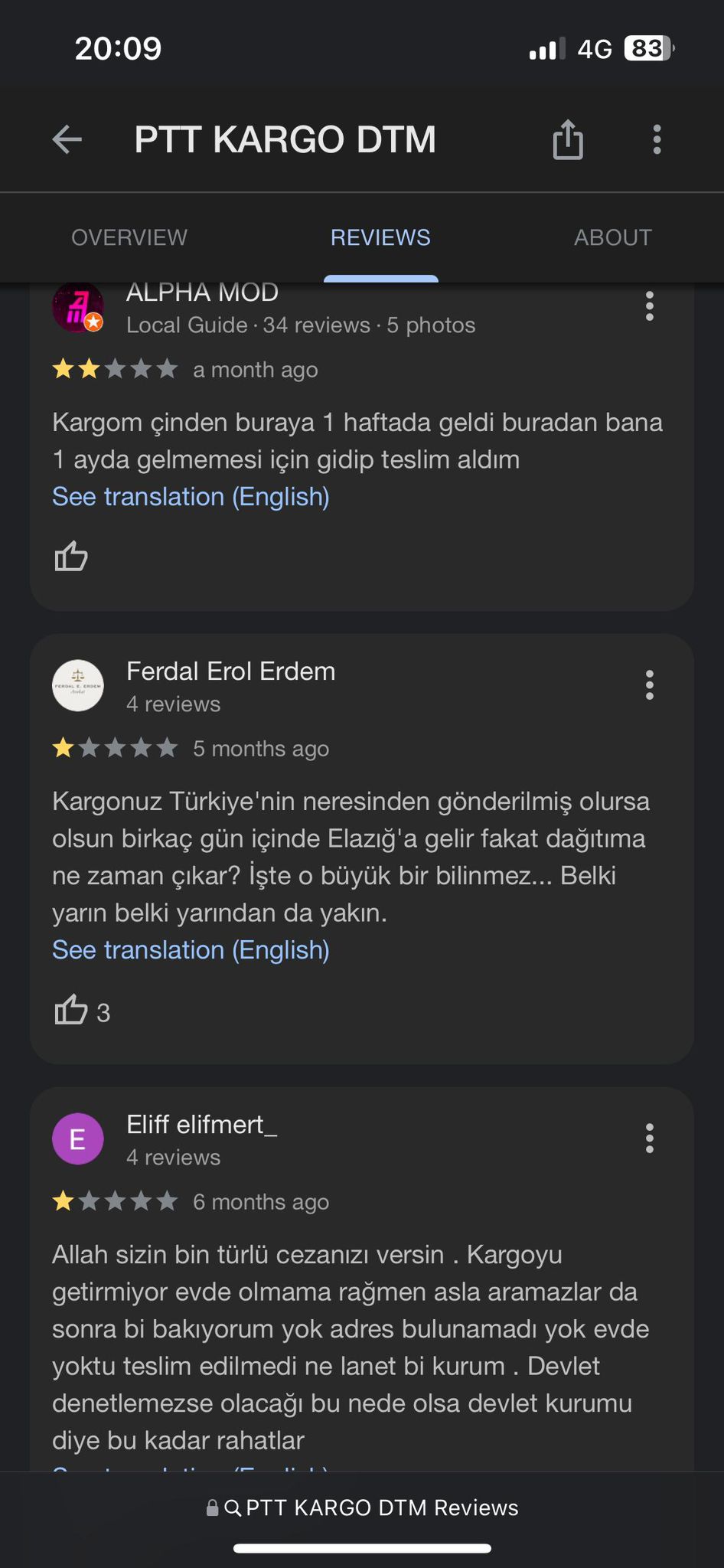
Task: Switch to the OVERVIEW tab
Action: click(x=129, y=237)
